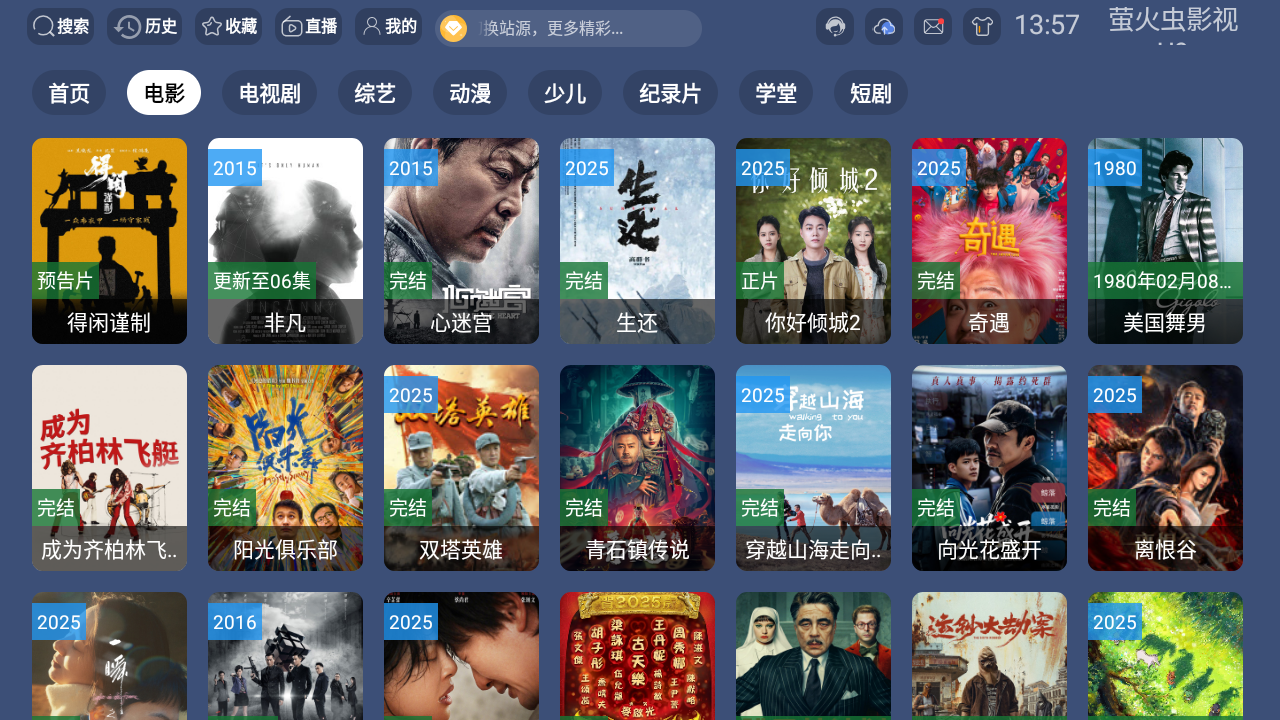The width and height of the screenshot is (1280, 720).
Task: Open 我的 profile page
Action: [x=389, y=27]
